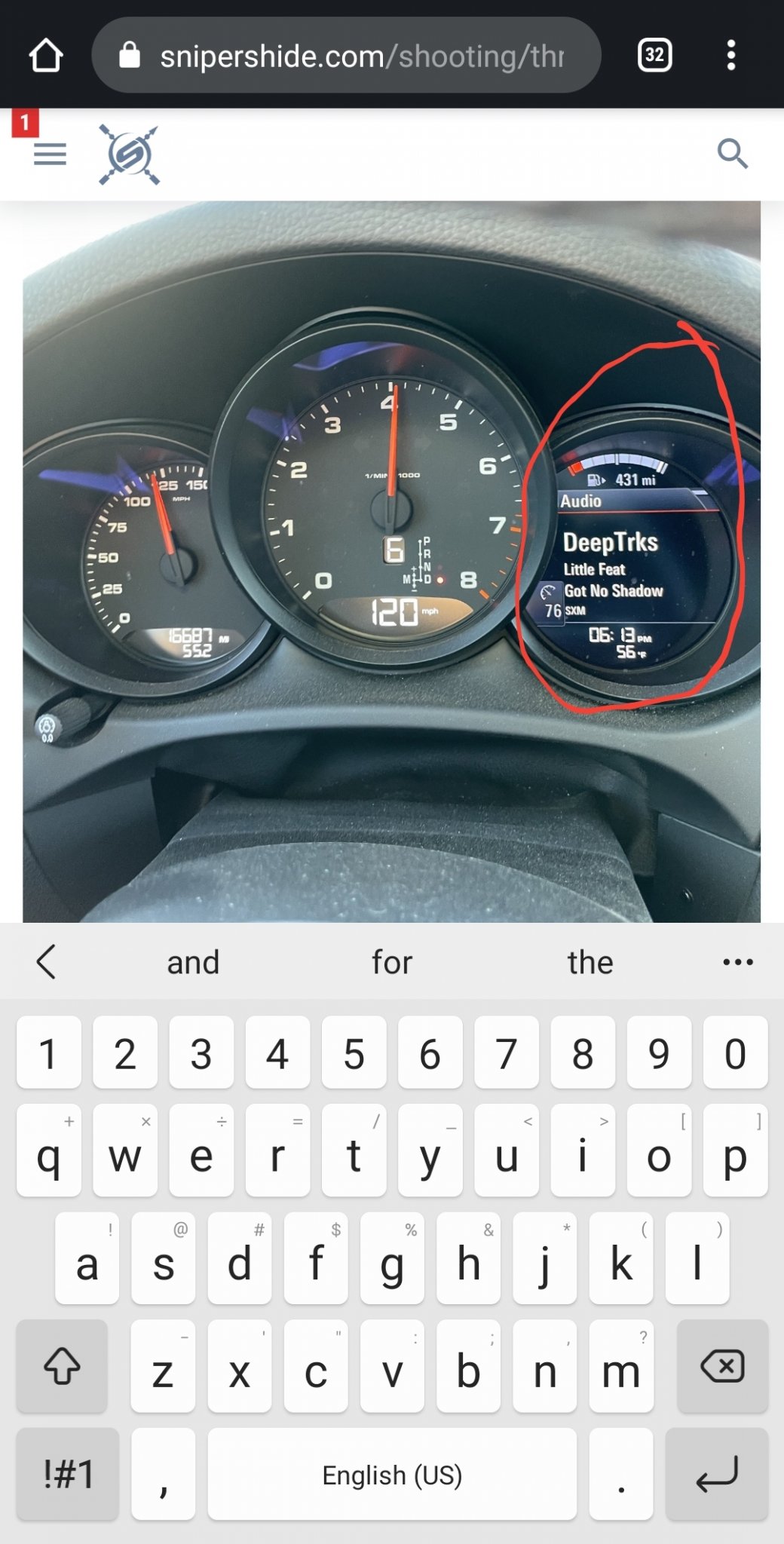Show more keyboard suggestion options
The width and height of the screenshot is (784, 1544).
(x=737, y=962)
